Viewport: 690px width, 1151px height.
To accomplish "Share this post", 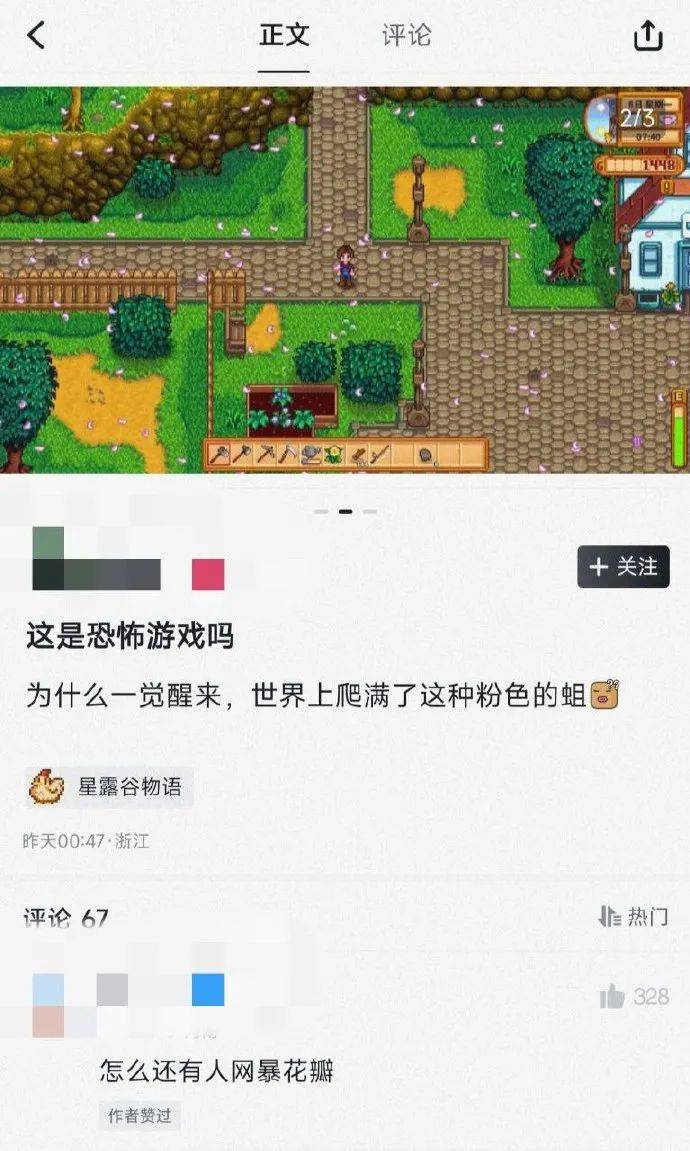I will click(648, 36).
